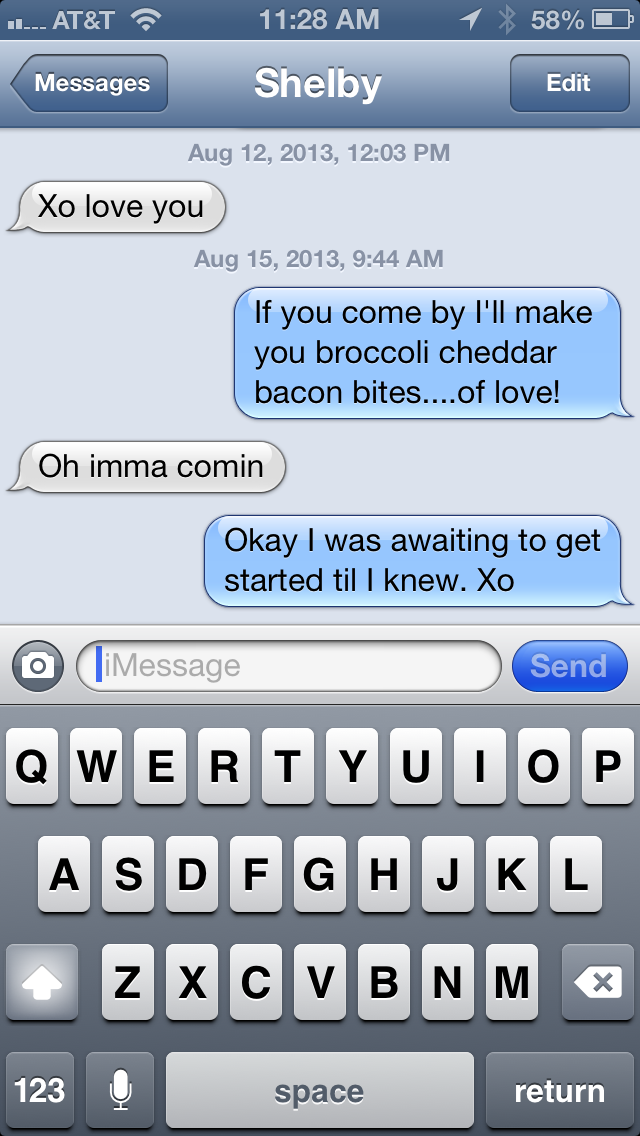
Task: Go back to the Messages list
Action: coord(90,84)
